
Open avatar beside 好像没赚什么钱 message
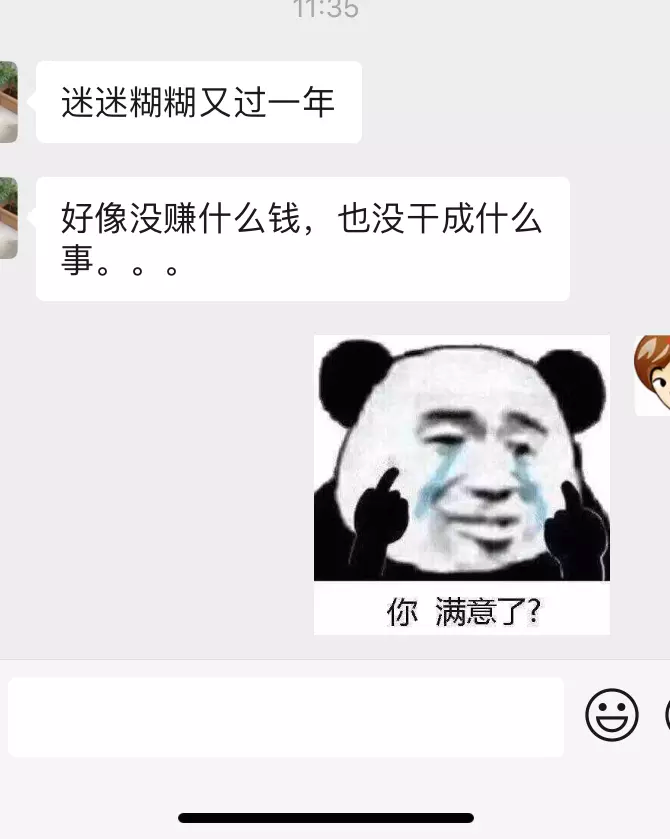(8, 218)
